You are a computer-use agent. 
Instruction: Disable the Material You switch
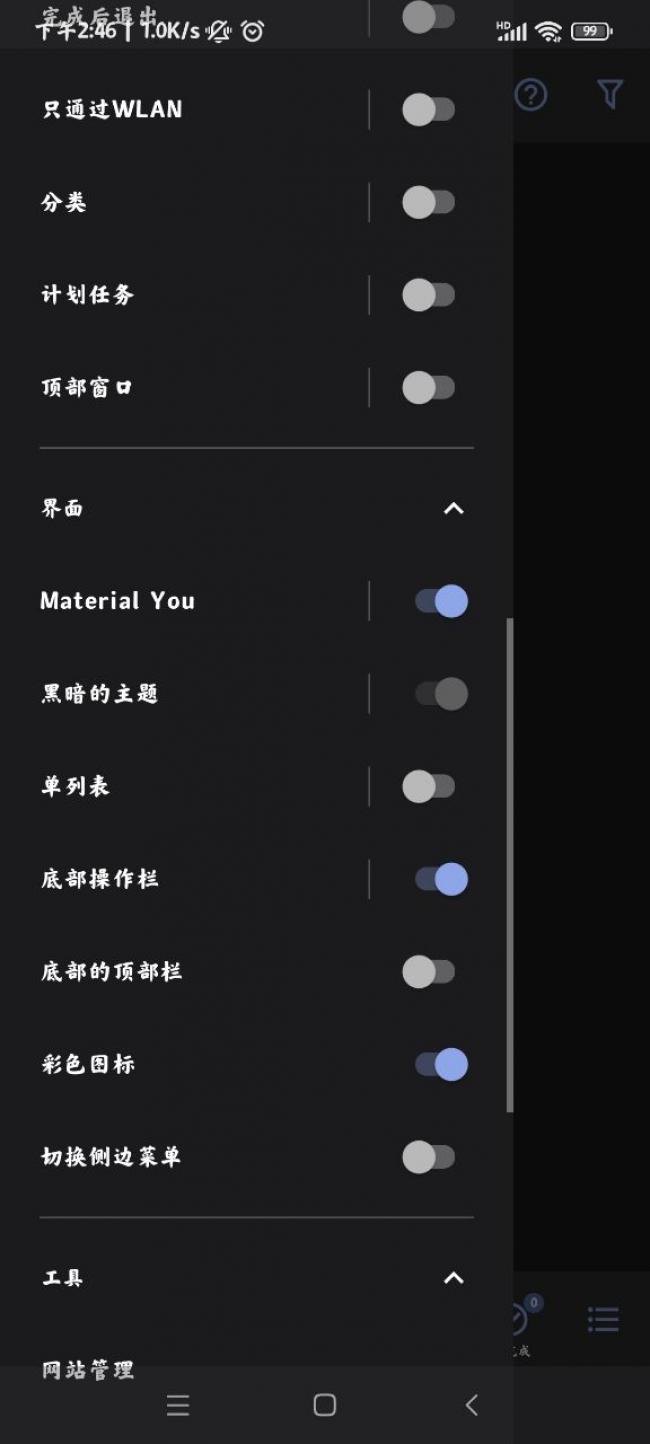pyautogui.click(x=441, y=601)
